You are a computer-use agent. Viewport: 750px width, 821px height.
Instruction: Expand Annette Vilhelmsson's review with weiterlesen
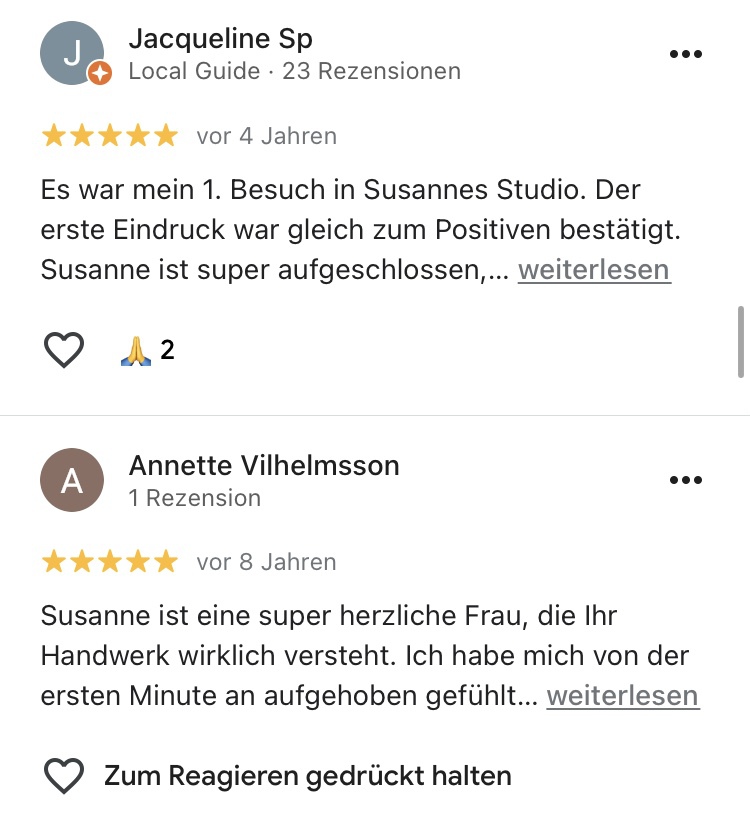click(x=622, y=696)
